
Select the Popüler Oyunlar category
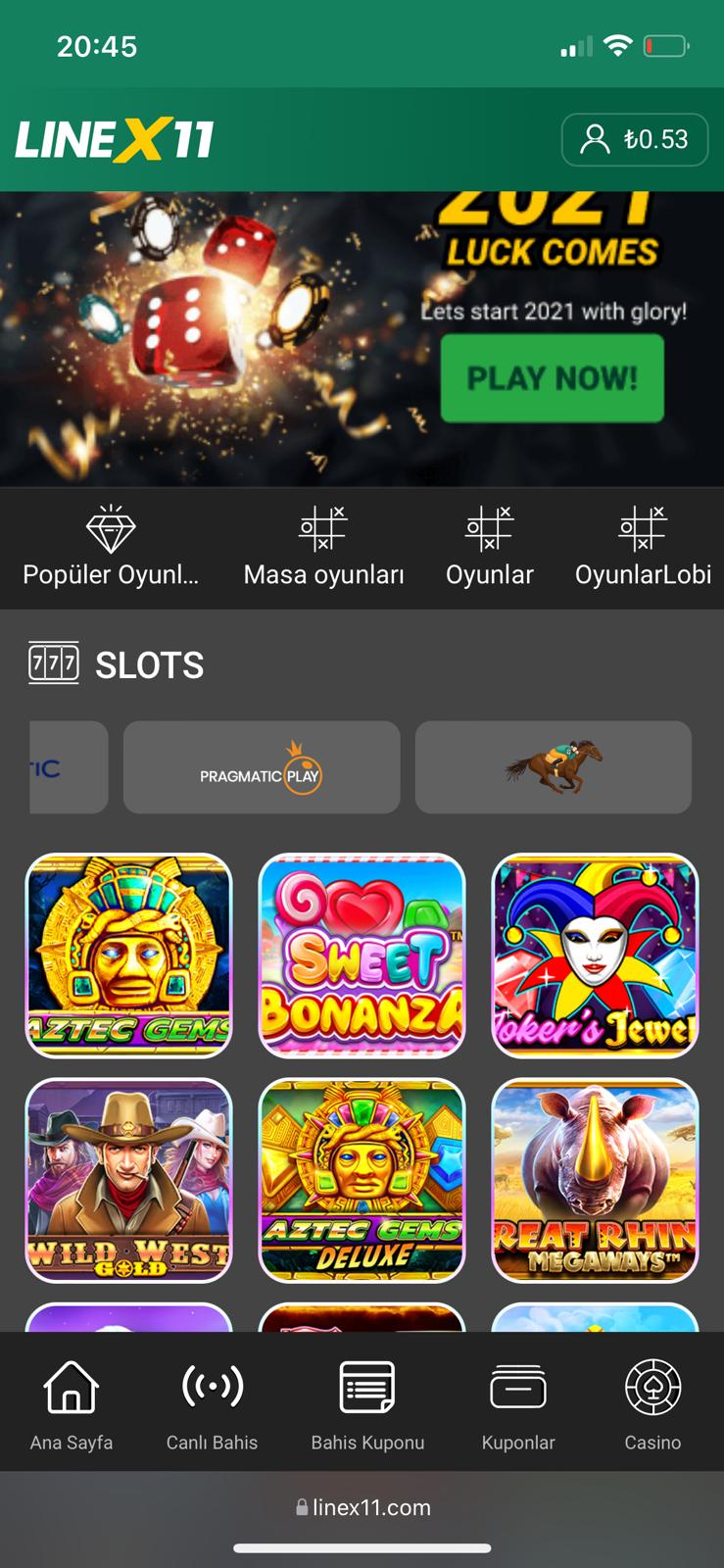click(111, 547)
